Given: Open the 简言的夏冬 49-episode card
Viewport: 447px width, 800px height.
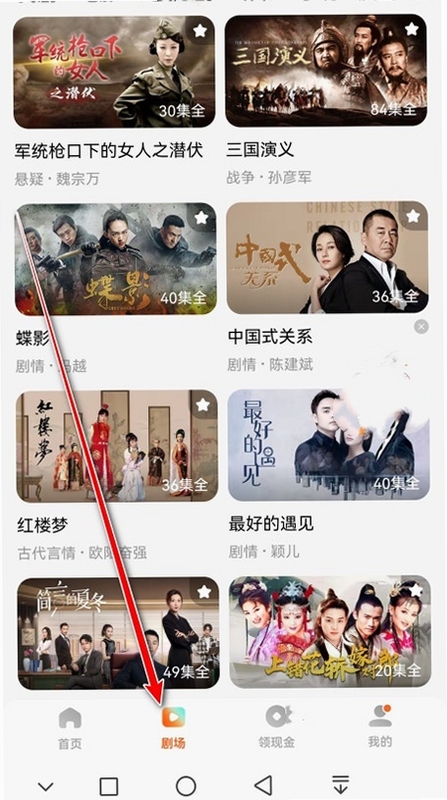Looking at the screenshot, I should point(118,633).
